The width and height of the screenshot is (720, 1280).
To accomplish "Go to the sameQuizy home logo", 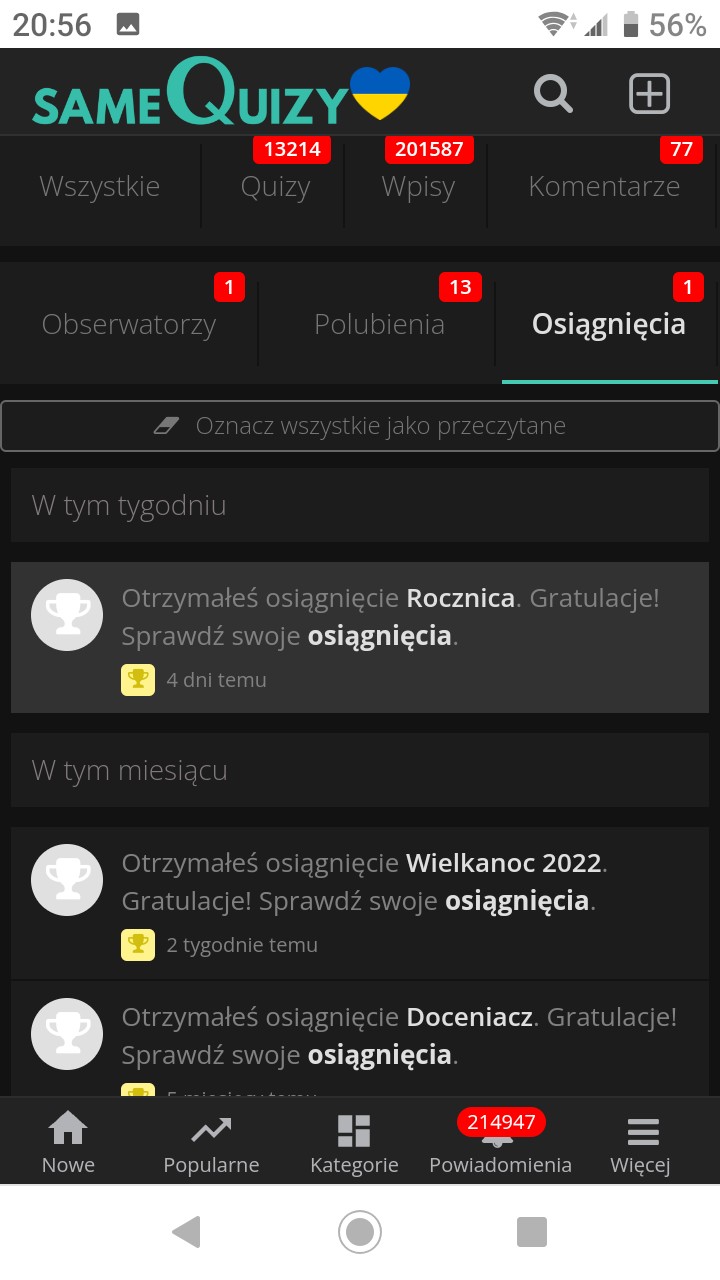I will pyautogui.click(x=220, y=94).
